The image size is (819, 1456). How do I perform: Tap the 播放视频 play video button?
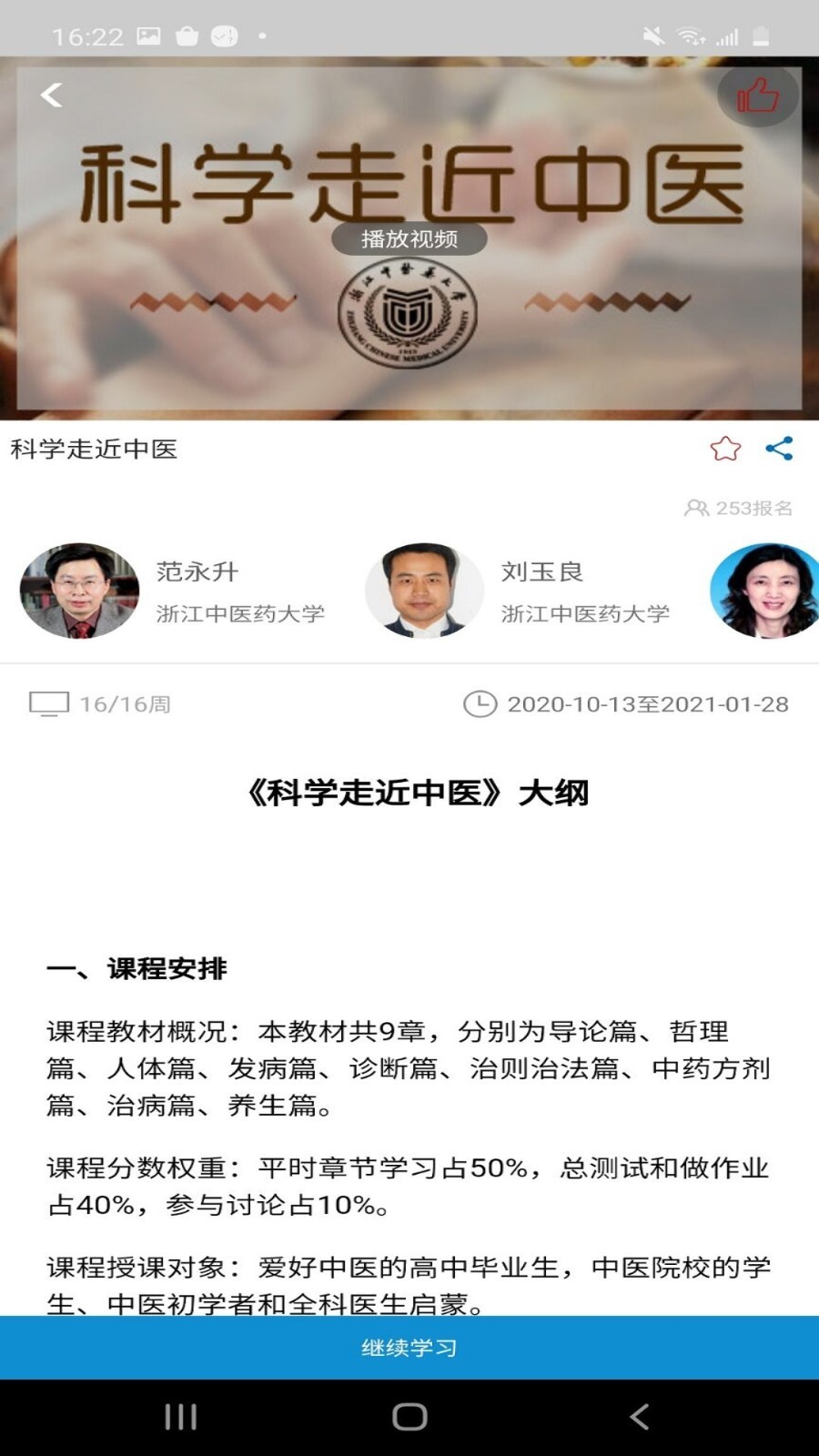tap(409, 239)
